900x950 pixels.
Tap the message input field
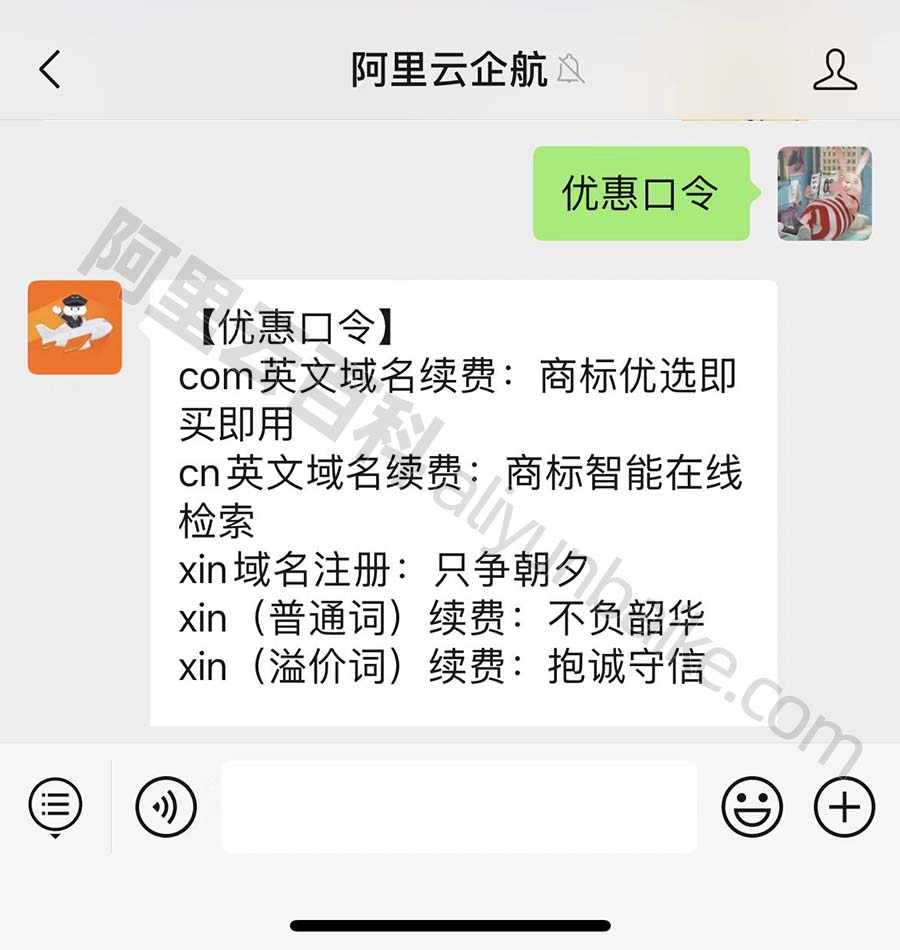[458, 806]
